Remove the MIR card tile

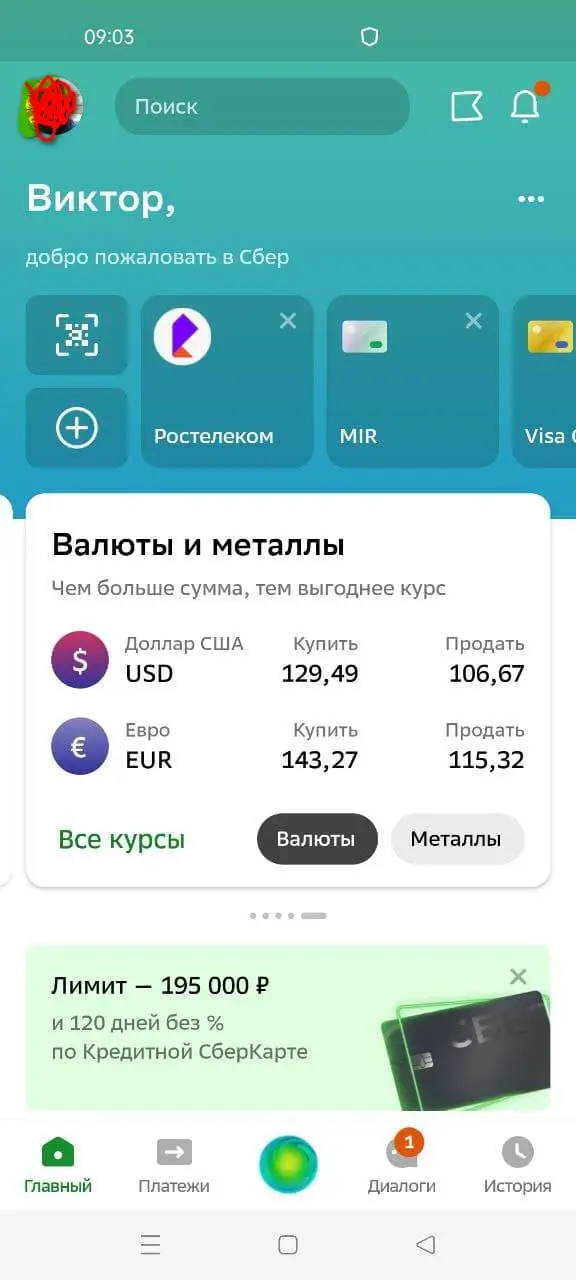[x=474, y=321]
